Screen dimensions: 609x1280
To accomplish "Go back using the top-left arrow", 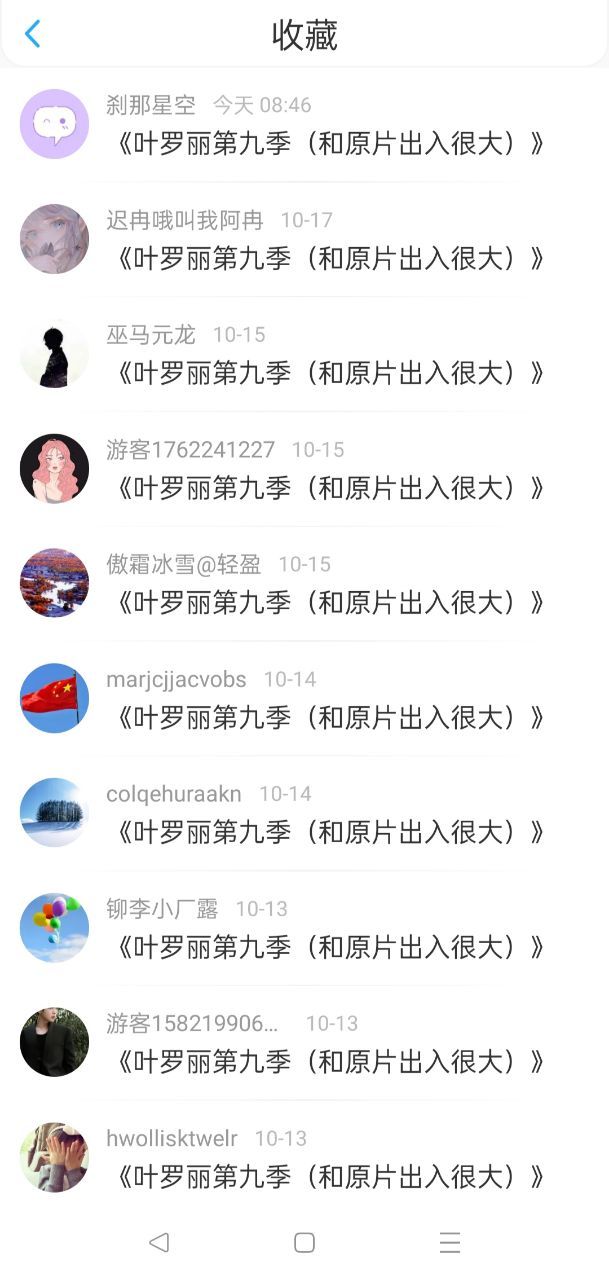I will click(x=33, y=34).
